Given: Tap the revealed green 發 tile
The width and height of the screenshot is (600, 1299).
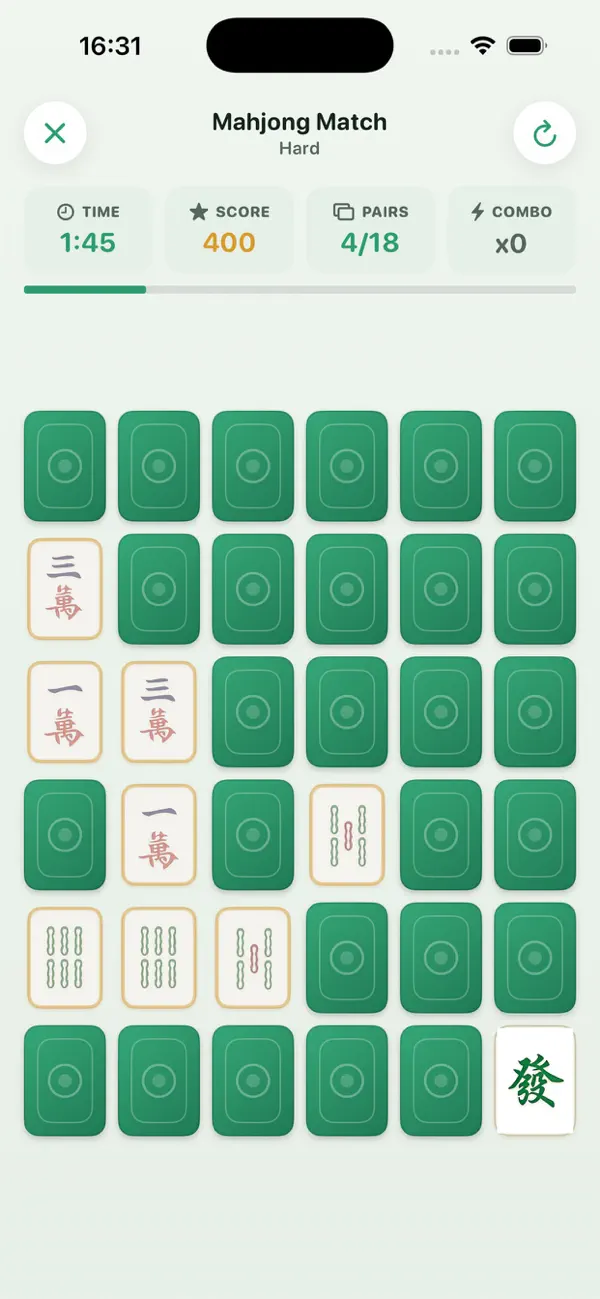Looking at the screenshot, I should (535, 1080).
